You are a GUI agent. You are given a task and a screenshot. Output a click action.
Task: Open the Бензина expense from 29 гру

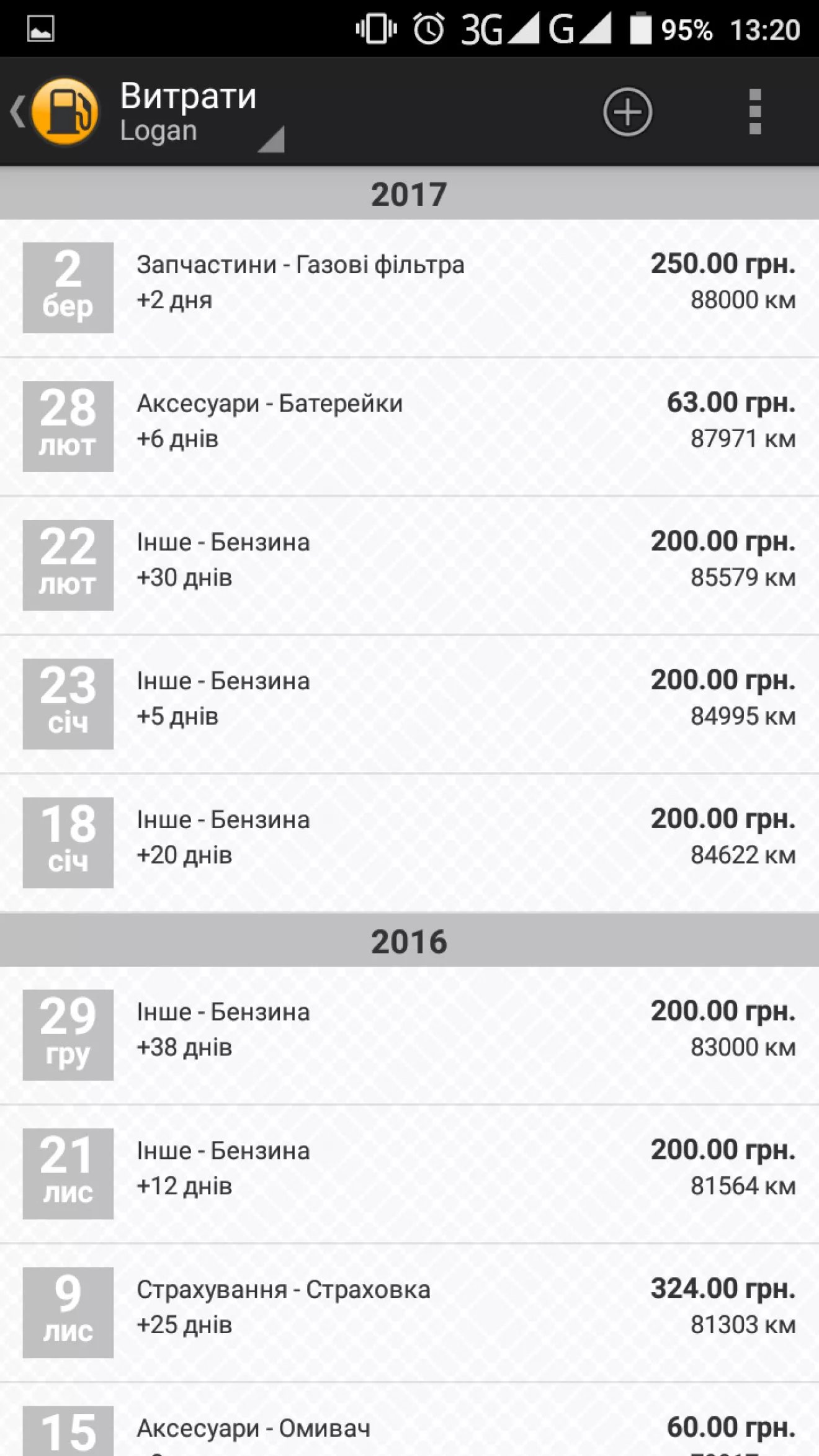(409, 1035)
